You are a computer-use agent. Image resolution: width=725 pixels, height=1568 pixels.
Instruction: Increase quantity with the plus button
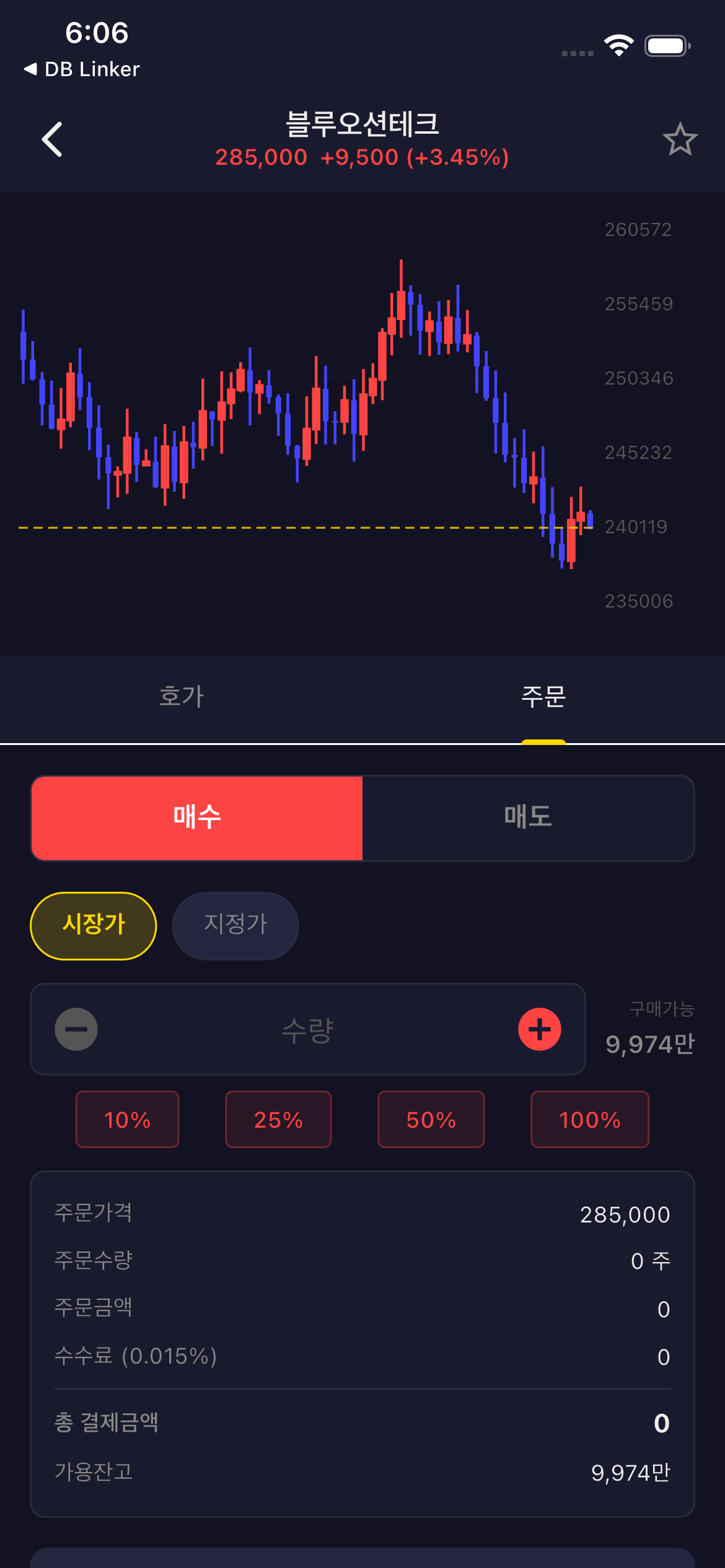click(540, 1029)
